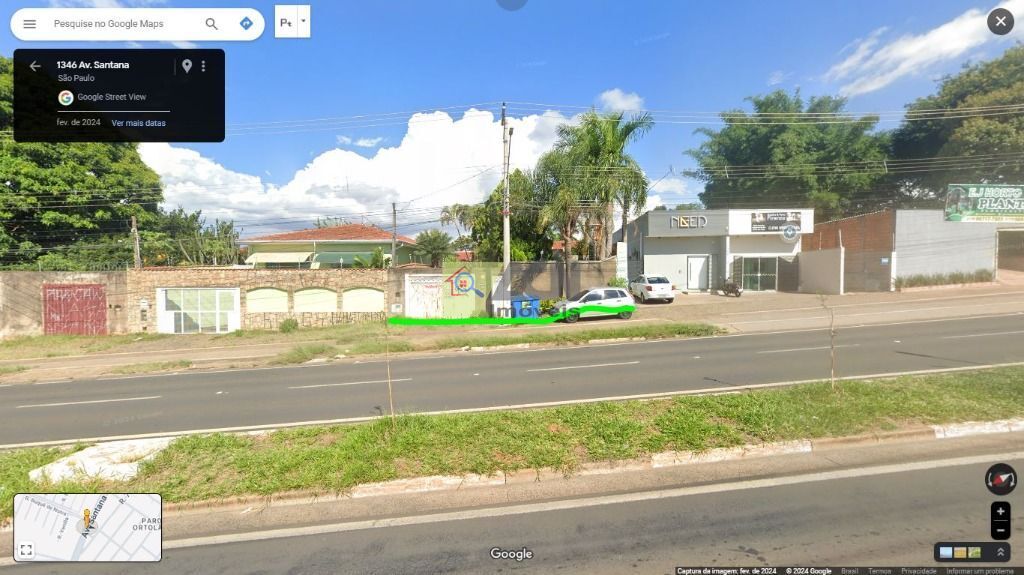The image size is (1024, 575).
Task: Tap the location pin icon in address panel
Action: 186,66
